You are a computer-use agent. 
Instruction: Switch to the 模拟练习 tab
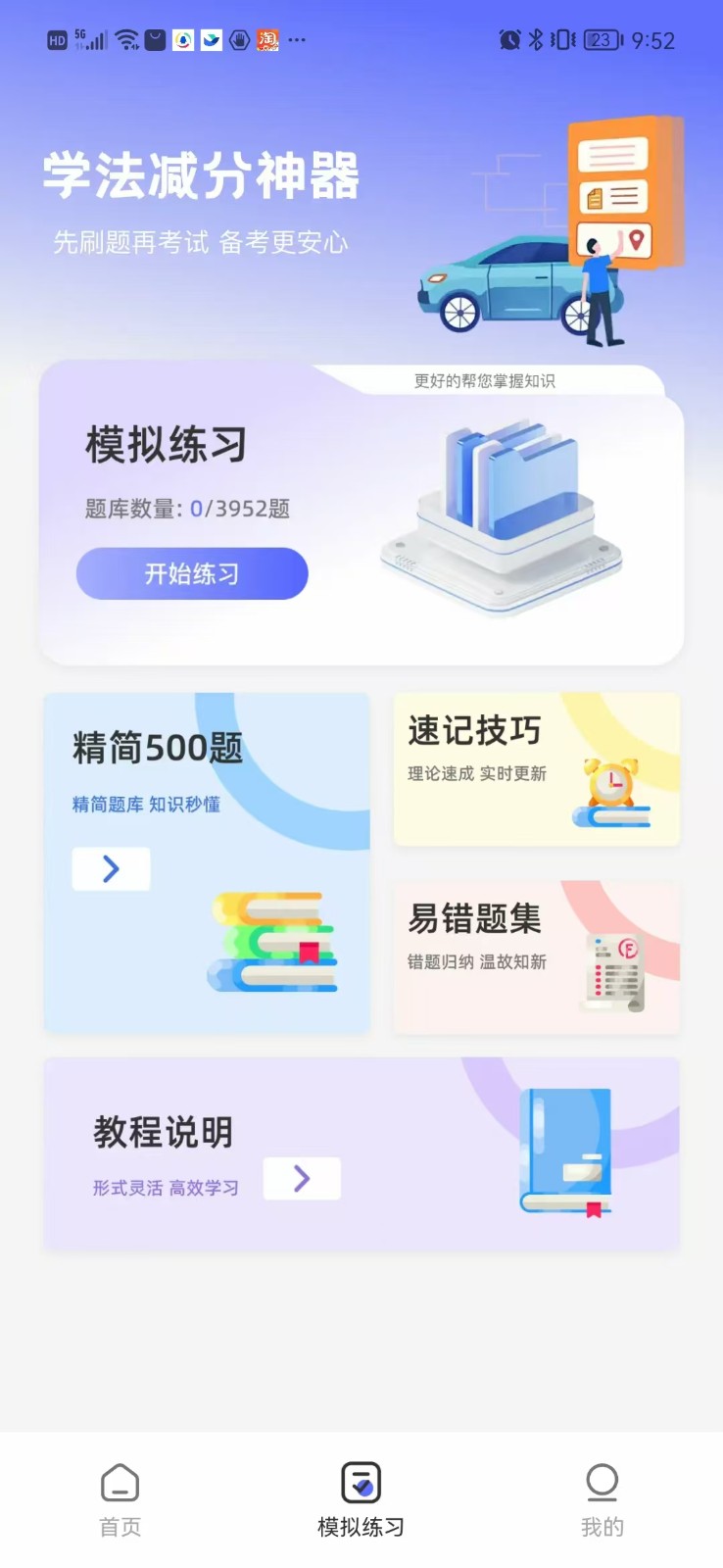point(361,1499)
